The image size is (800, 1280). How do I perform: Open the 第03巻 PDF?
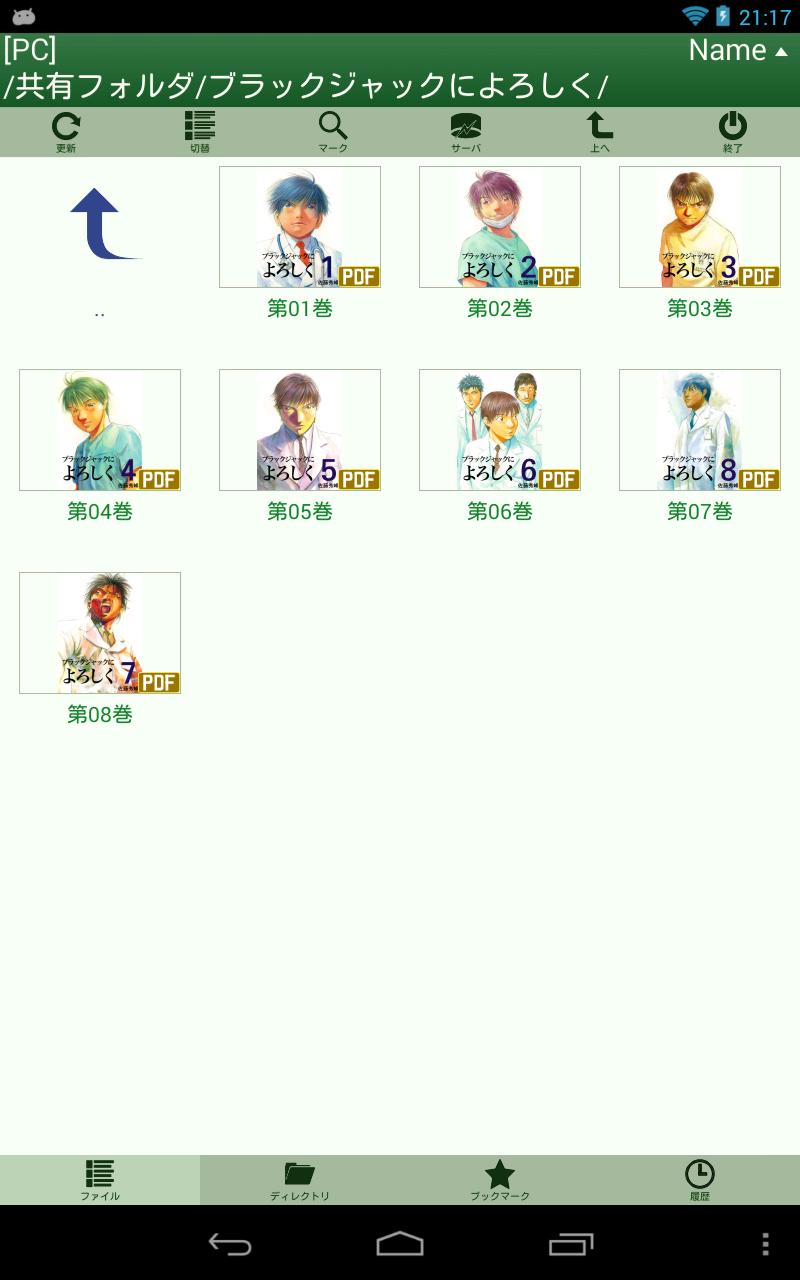[700, 227]
